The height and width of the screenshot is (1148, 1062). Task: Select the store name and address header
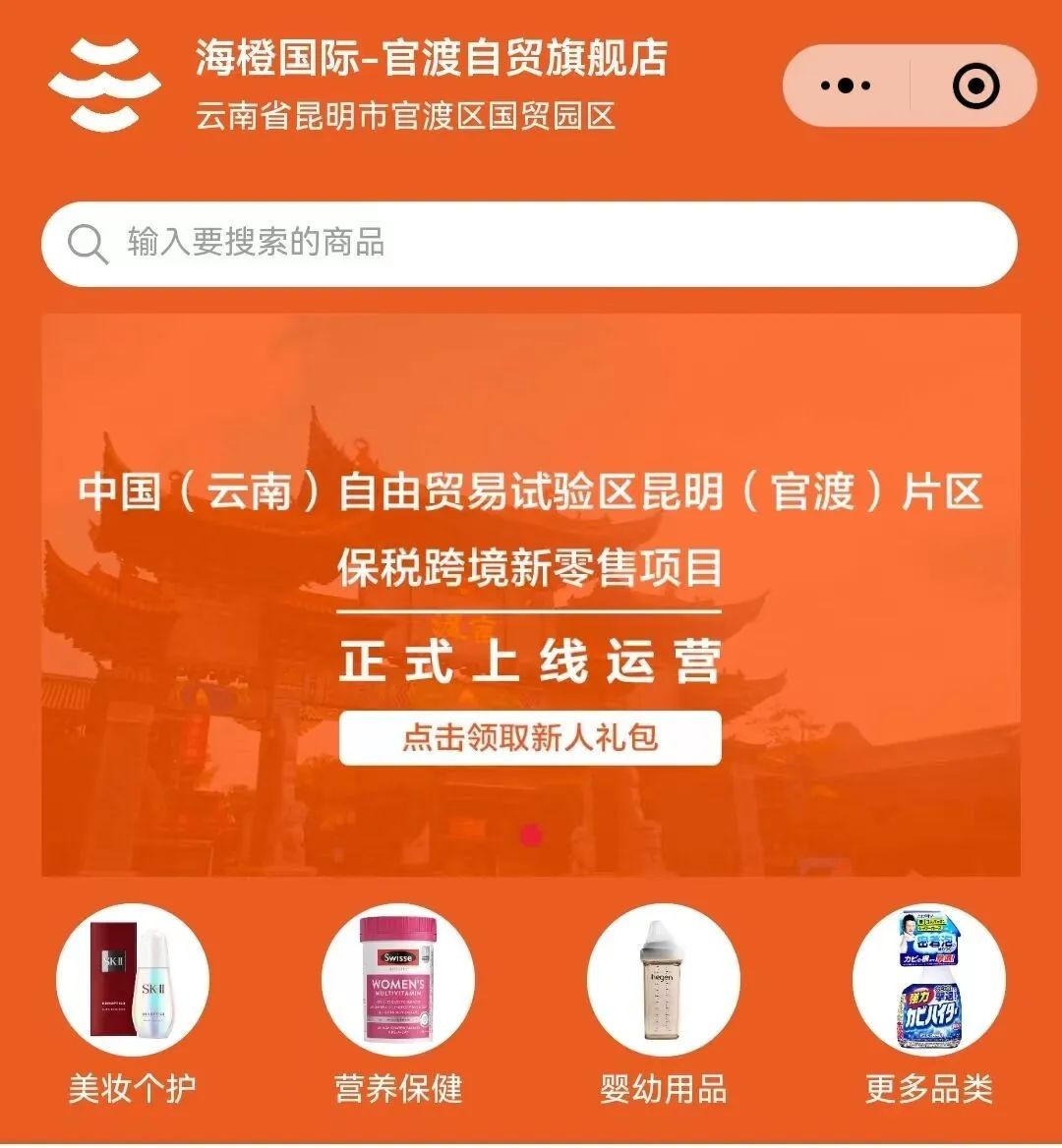coord(431,86)
